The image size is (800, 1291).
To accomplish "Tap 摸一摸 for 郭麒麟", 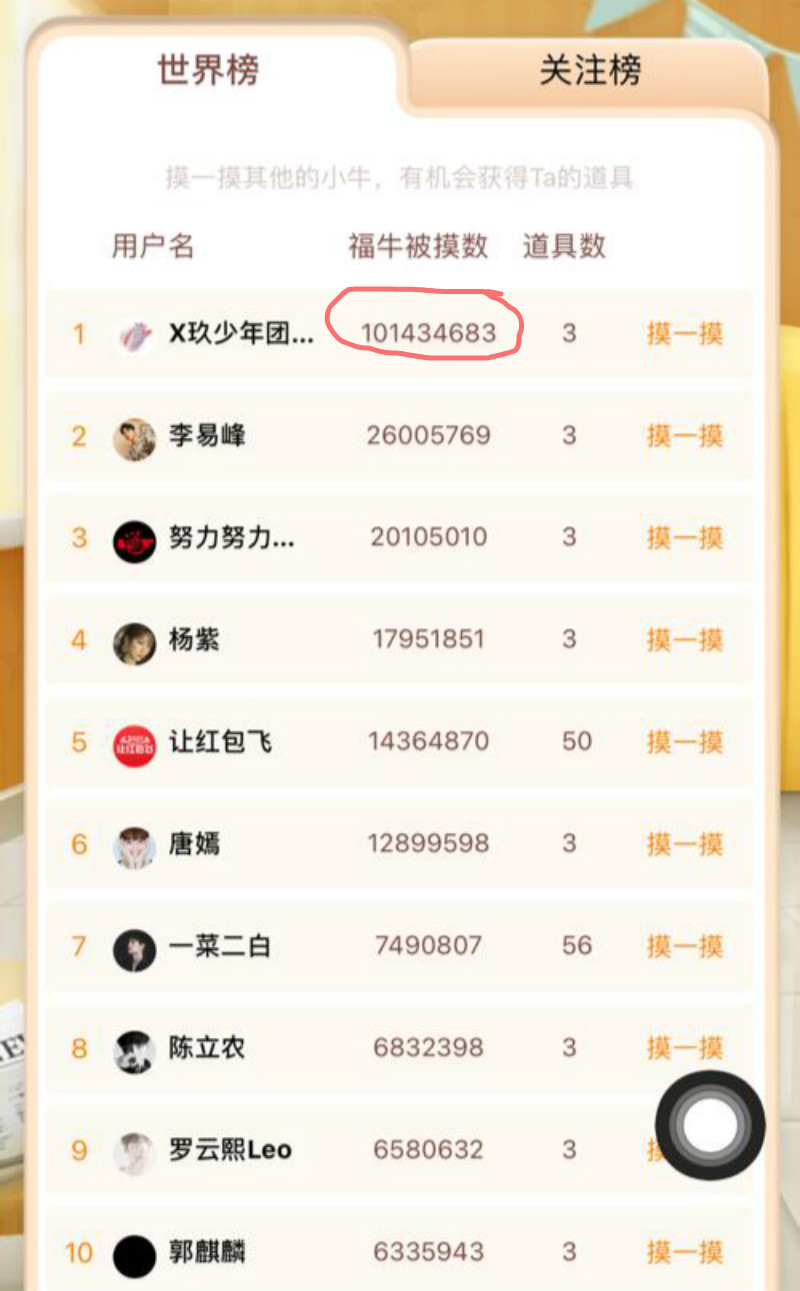I will coord(684,1252).
